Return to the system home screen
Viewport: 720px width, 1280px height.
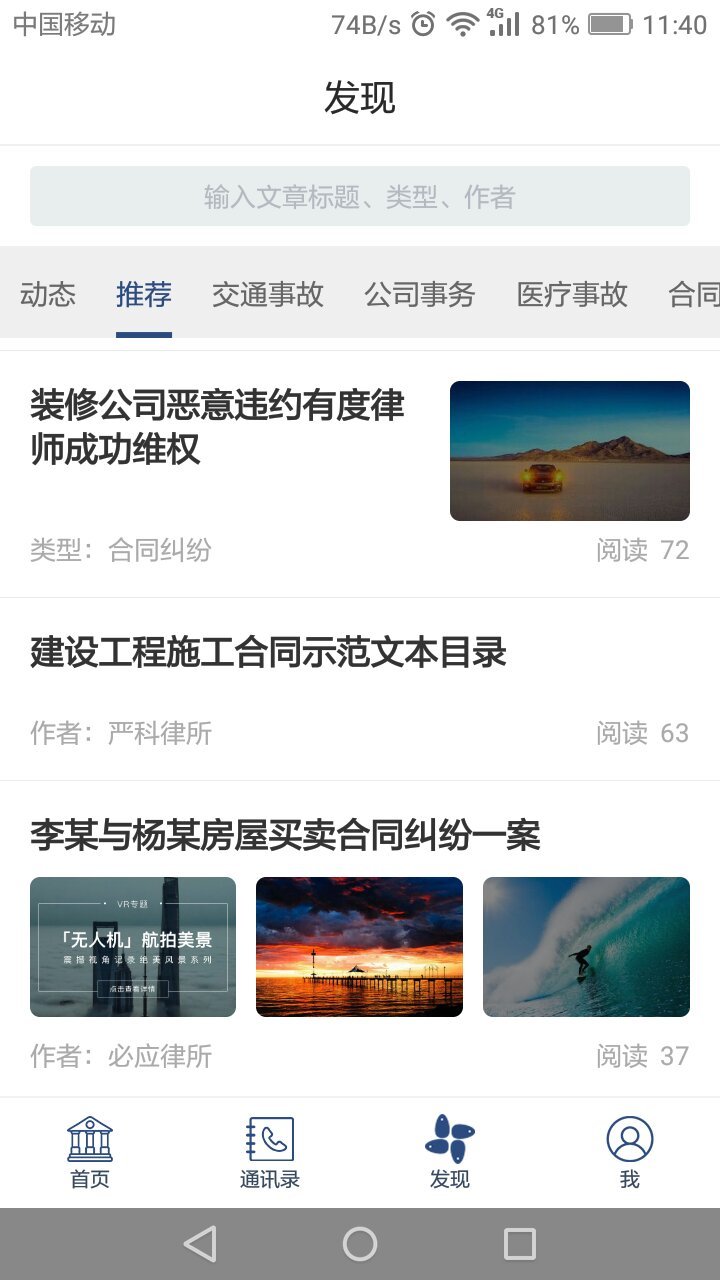click(x=360, y=1244)
